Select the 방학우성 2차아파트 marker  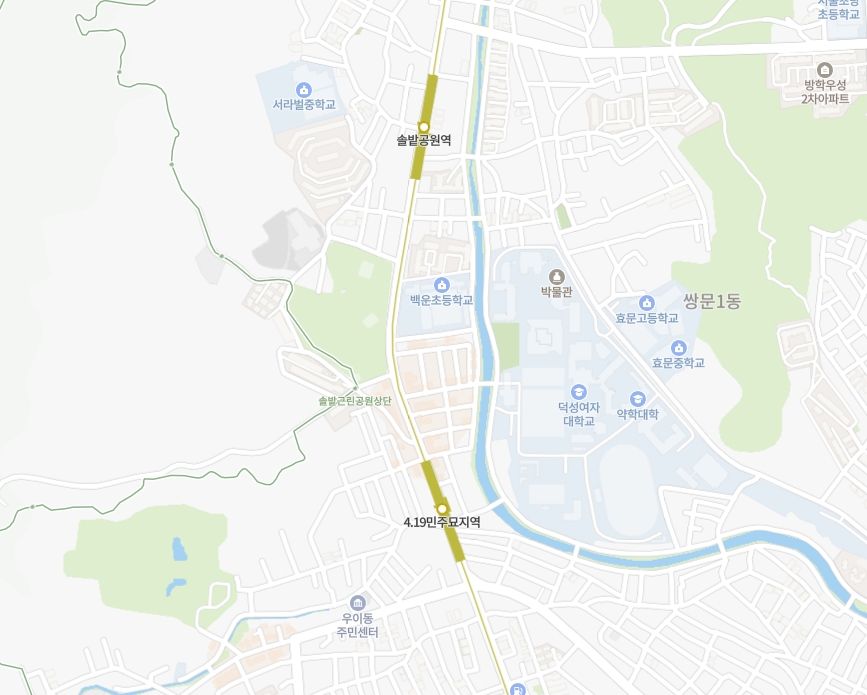[x=825, y=70]
